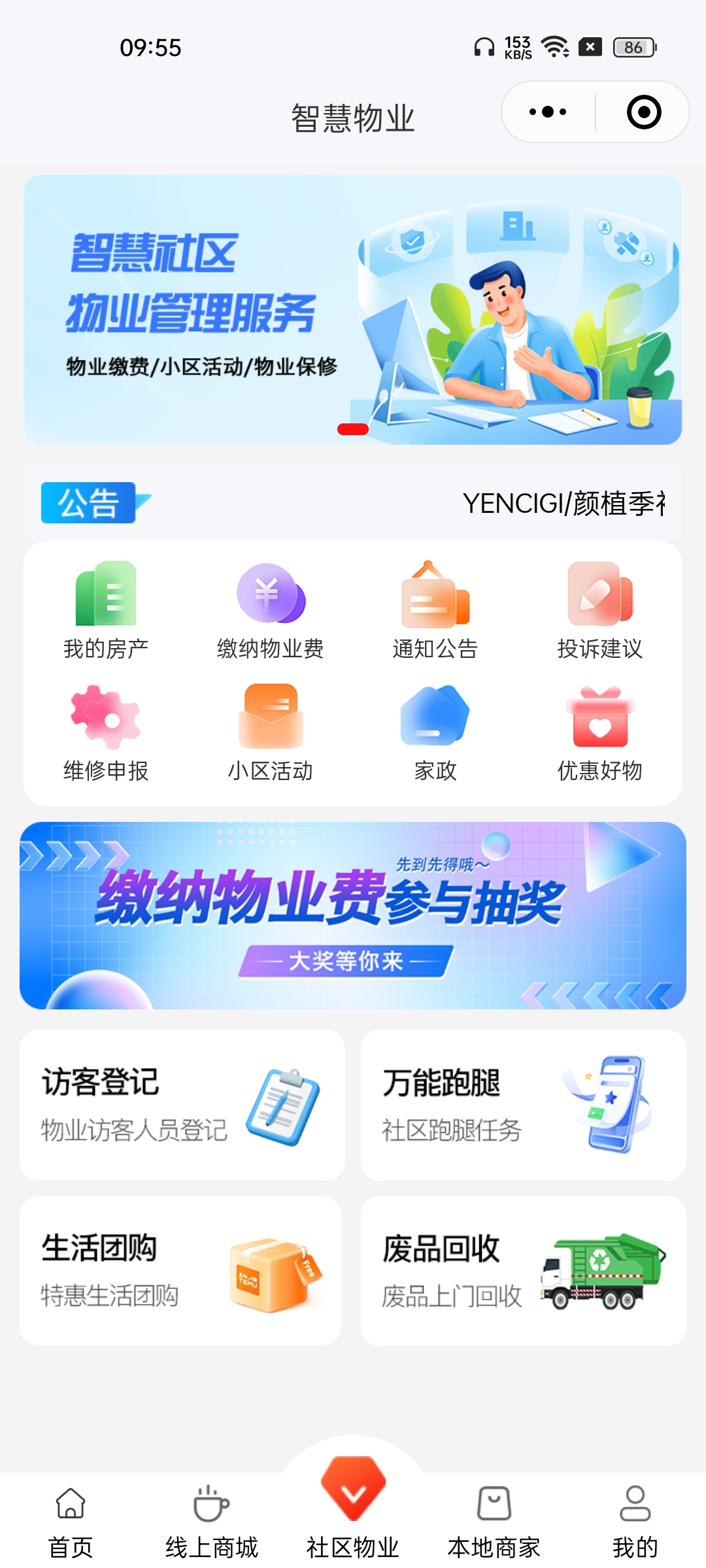Open the 万能跑腿 card
The width and height of the screenshot is (706, 1568).
click(x=523, y=1105)
